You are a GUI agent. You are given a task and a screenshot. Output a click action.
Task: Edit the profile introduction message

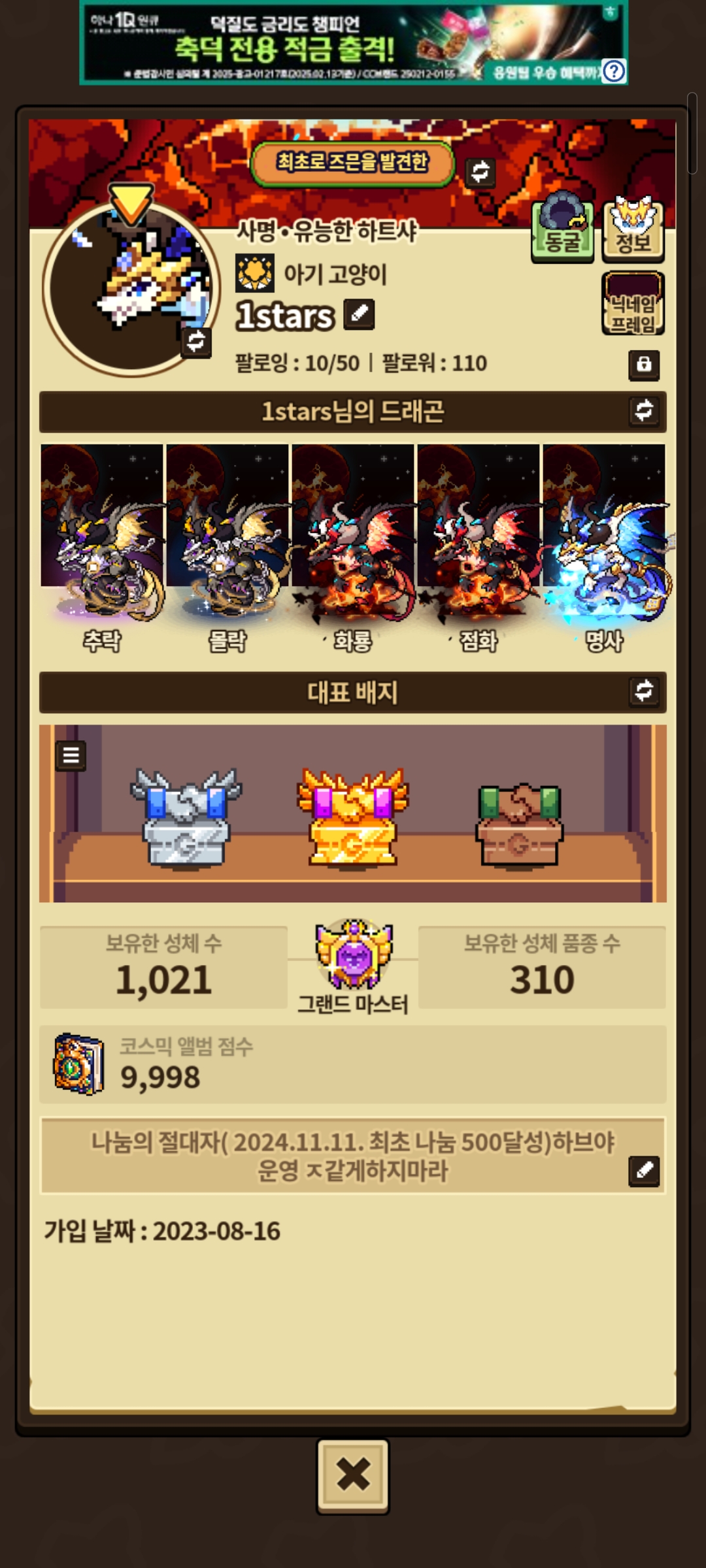pyautogui.click(x=644, y=1171)
